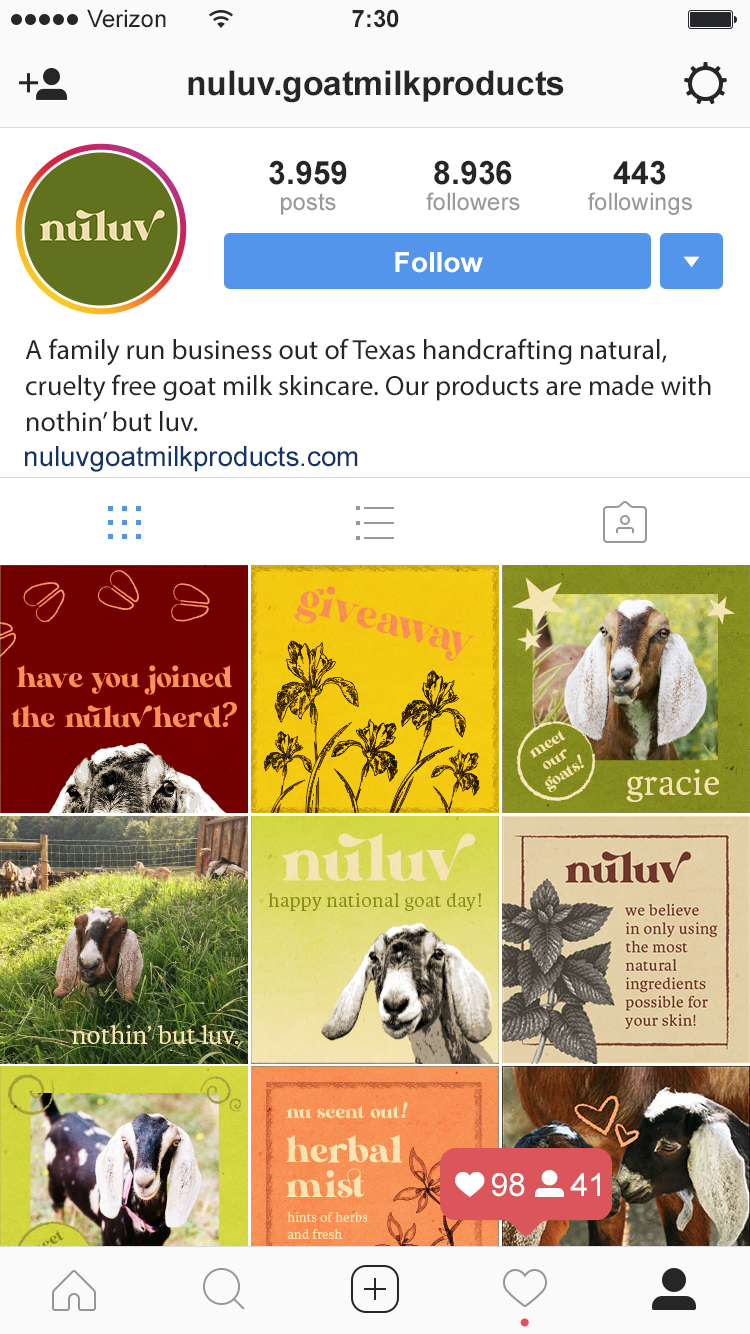
Task: Create a new post with the plus button
Action: point(375,1289)
